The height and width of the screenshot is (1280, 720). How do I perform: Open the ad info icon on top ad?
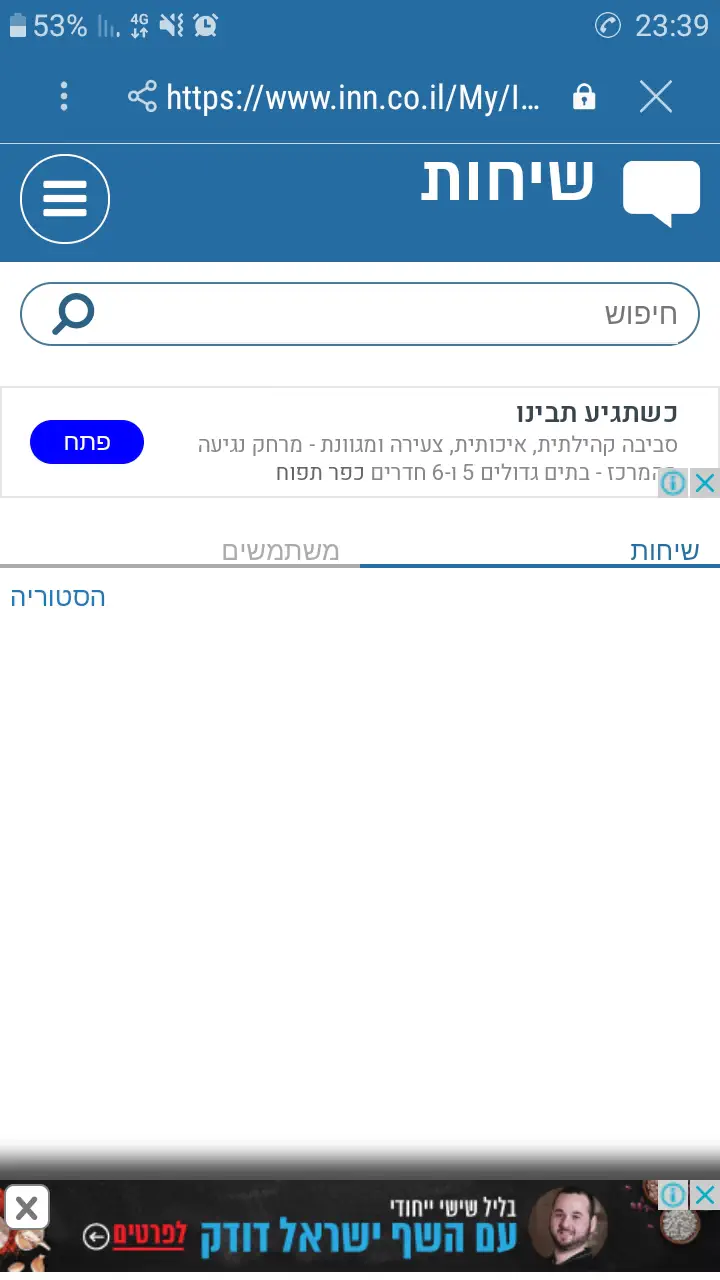pyautogui.click(x=673, y=483)
